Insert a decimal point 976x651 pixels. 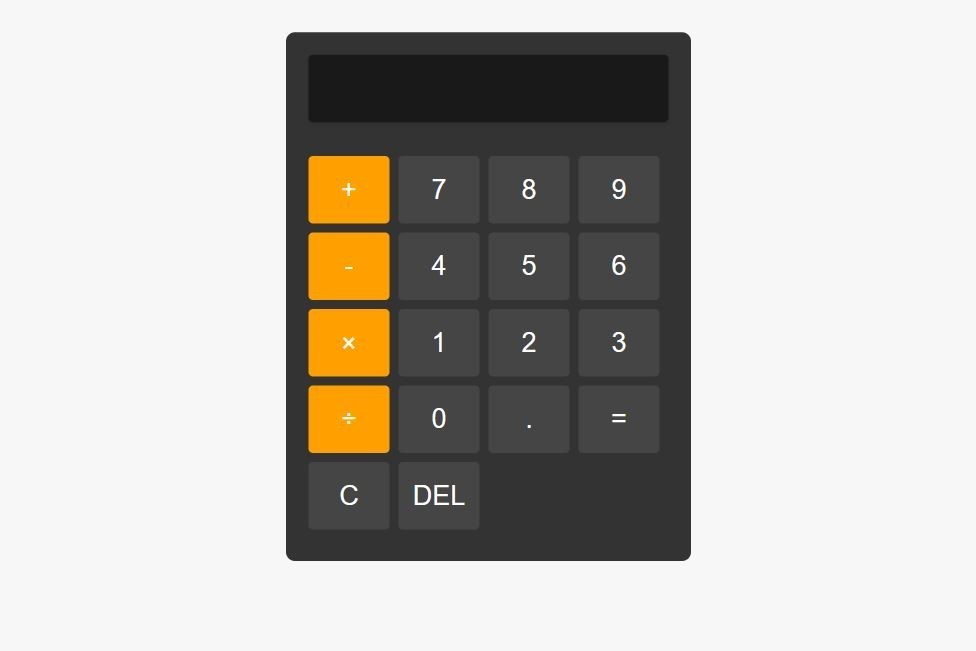pyautogui.click(x=528, y=419)
